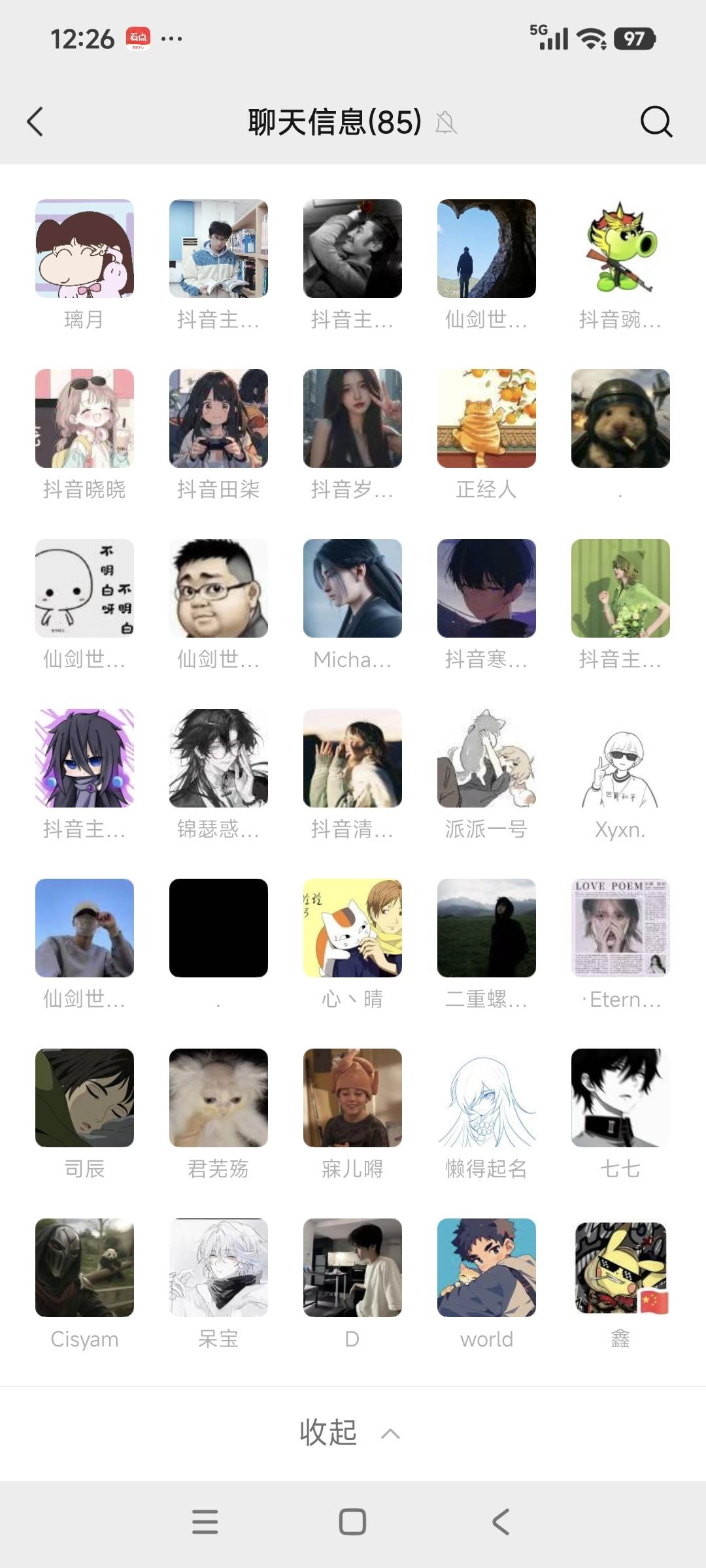Screen dimensions: 706x1568
Task: Open member 派派一号
Action: point(486,759)
